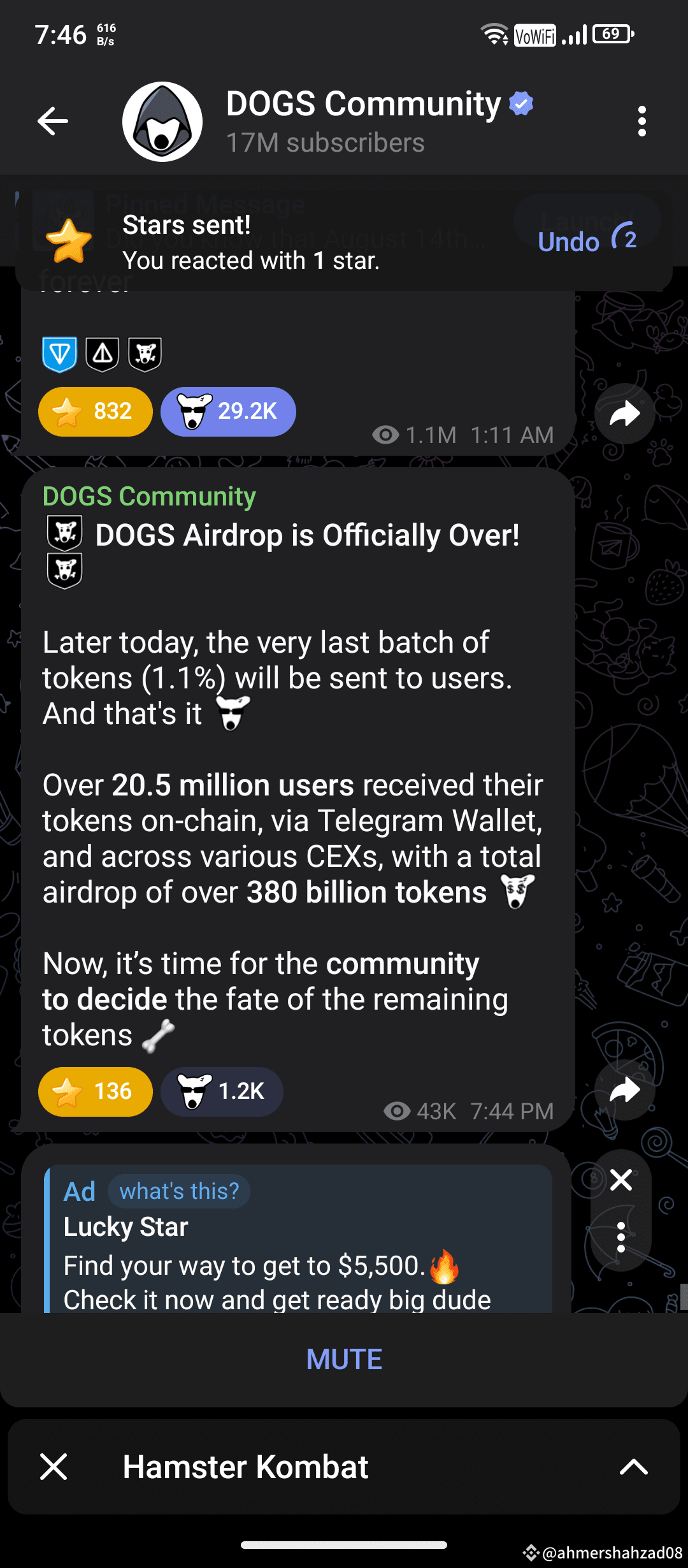Mute the DOGS Community channel
The width and height of the screenshot is (688, 1568).
[344, 1358]
